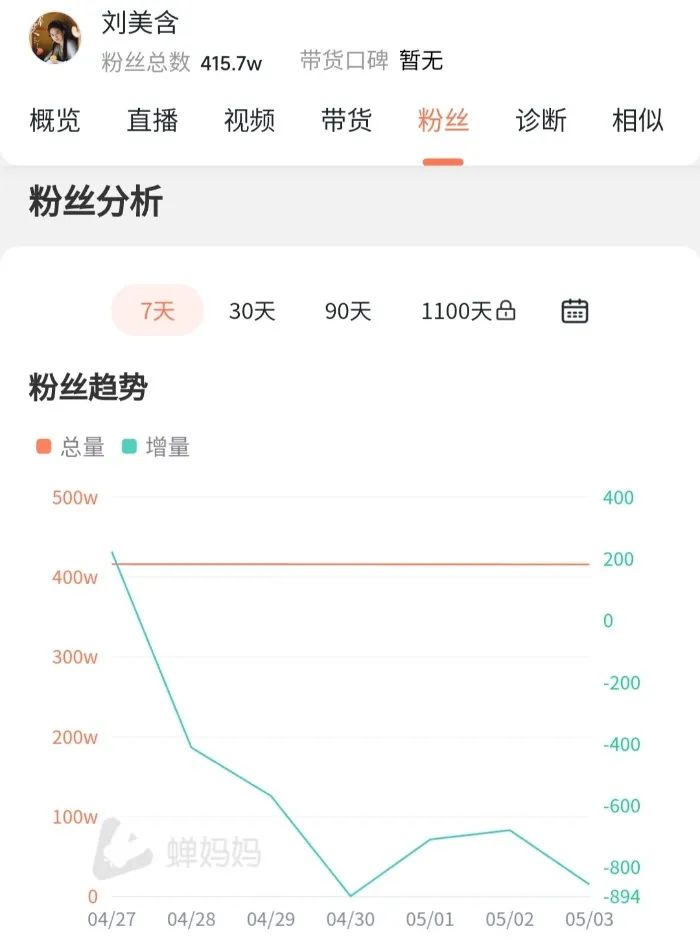Tap the locked 1100天 range option
Image resolution: width=700 pixels, height=945 pixels.
point(468,311)
